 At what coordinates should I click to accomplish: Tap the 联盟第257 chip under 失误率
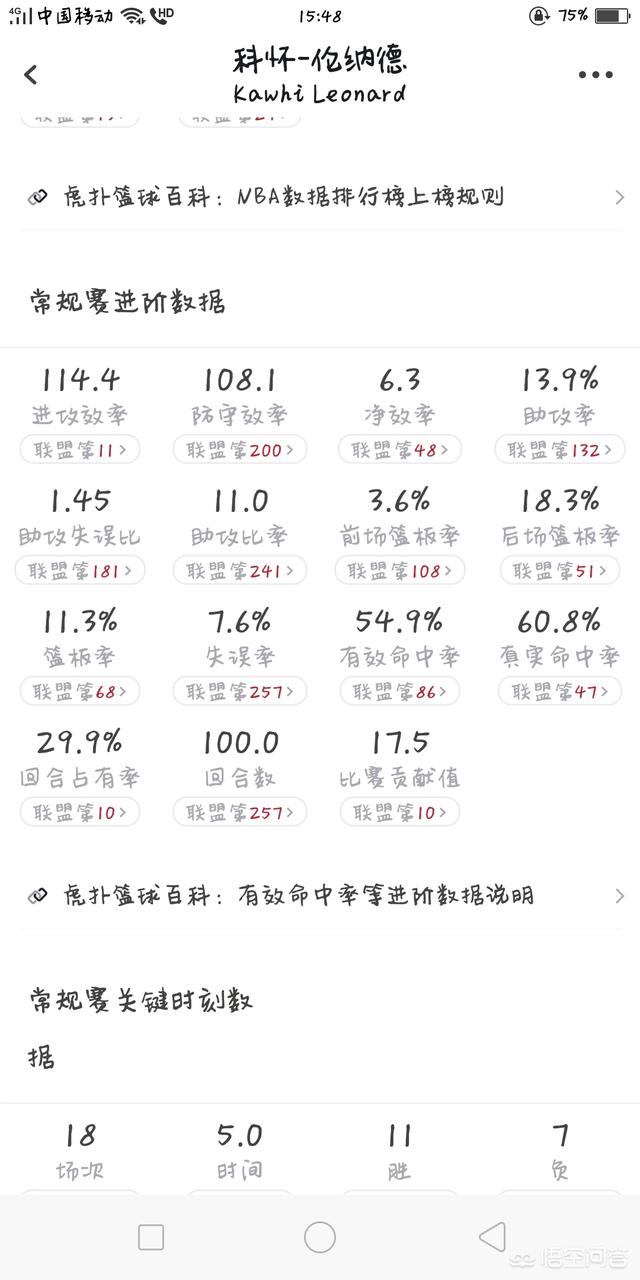[240, 691]
